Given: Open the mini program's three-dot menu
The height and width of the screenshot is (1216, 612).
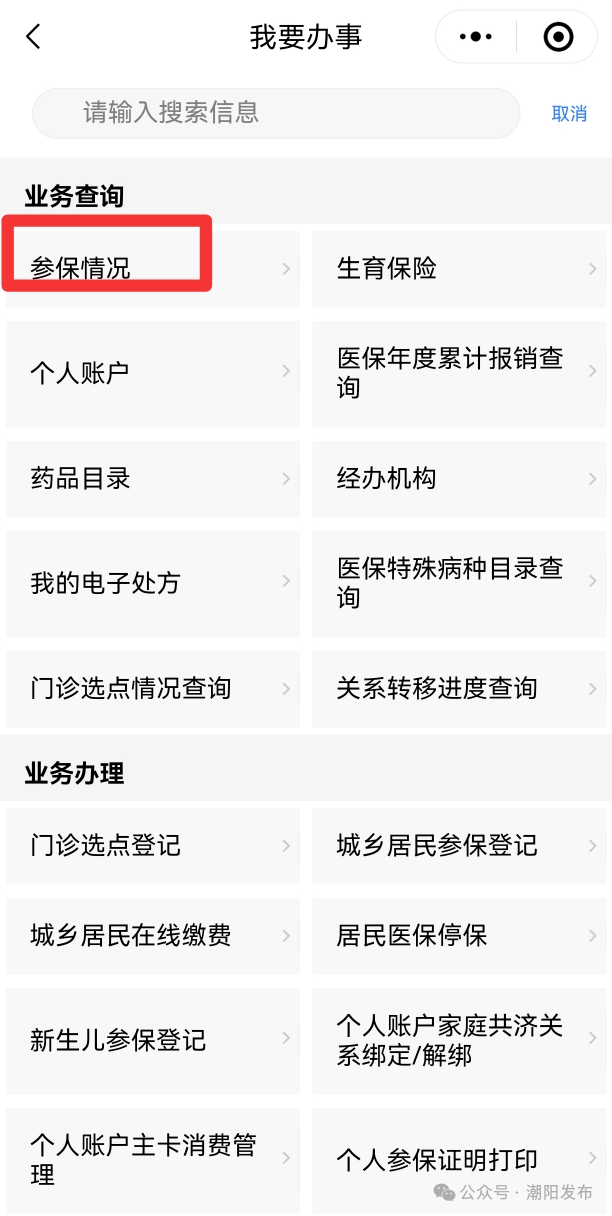Looking at the screenshot, I should (x=476, y=38).
